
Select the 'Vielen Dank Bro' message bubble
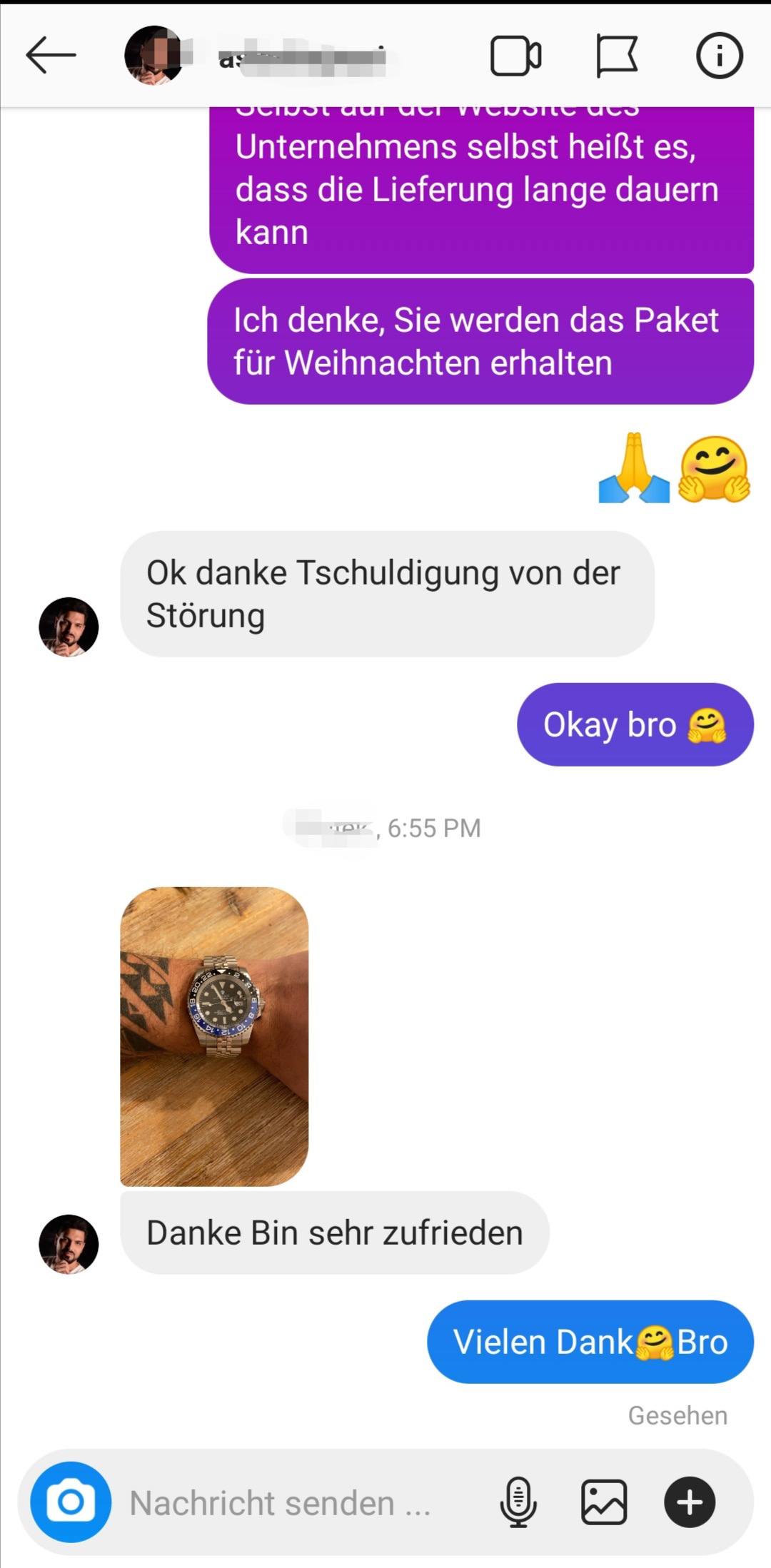click(590, 1340)
